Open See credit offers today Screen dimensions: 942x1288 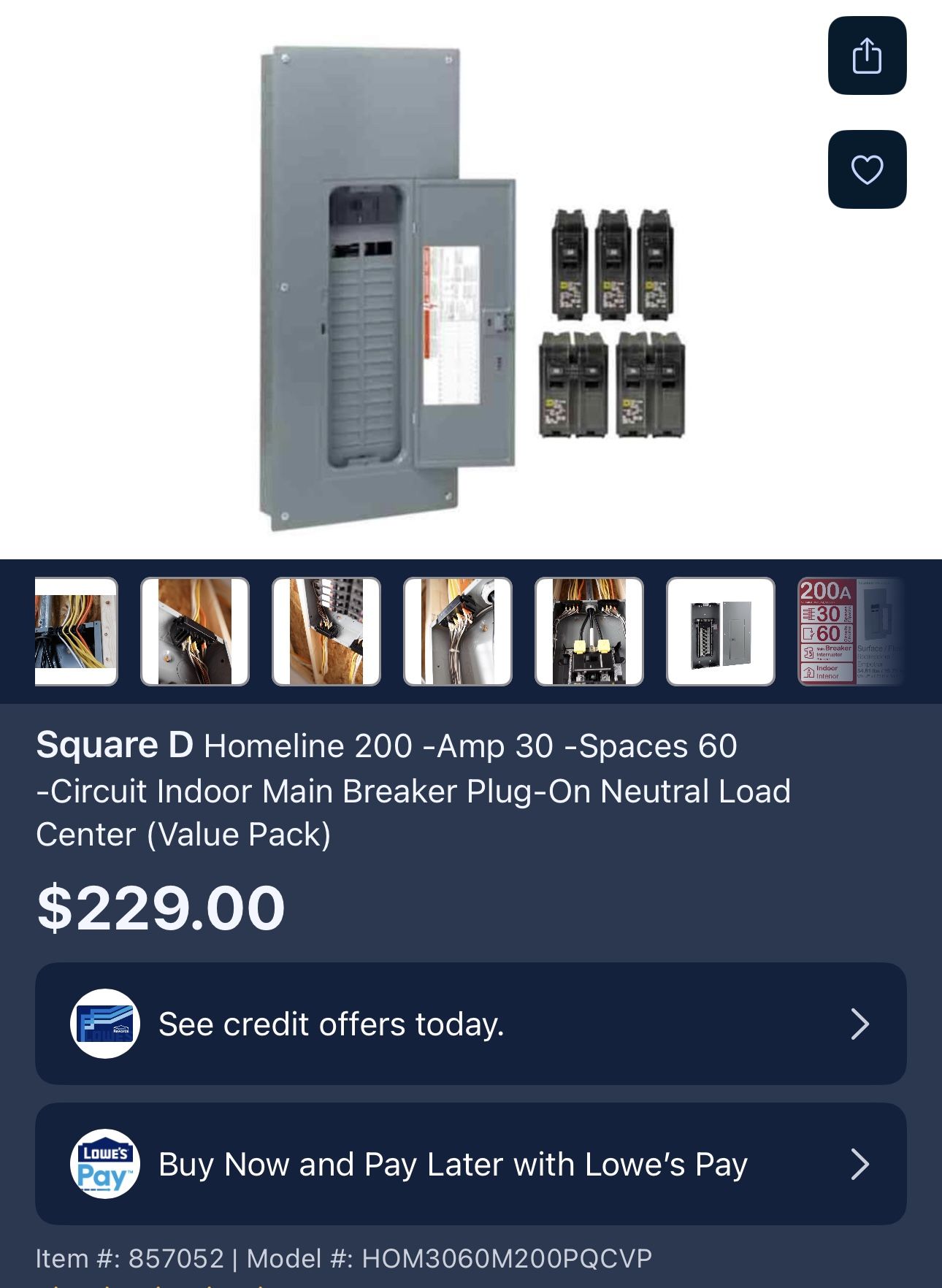point(471,1024)
